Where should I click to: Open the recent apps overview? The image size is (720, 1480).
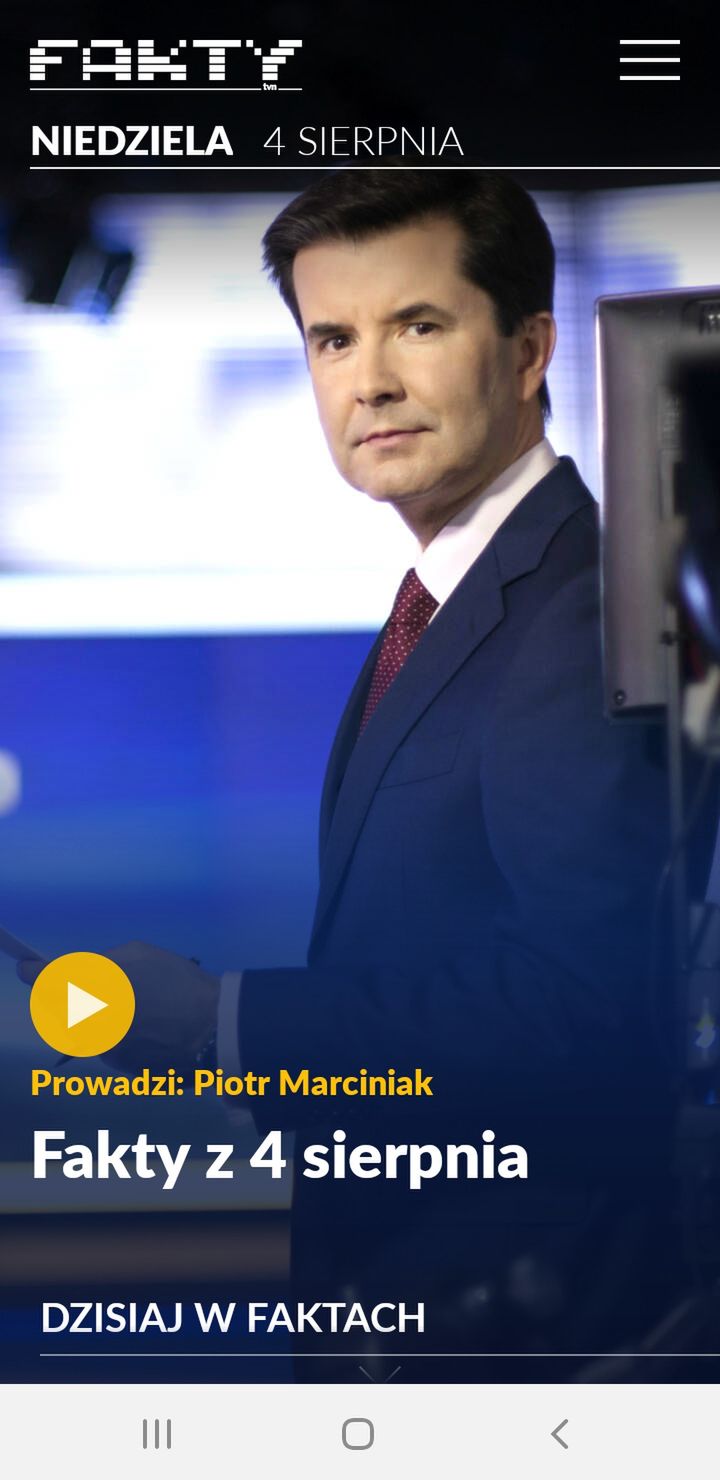157,1433
